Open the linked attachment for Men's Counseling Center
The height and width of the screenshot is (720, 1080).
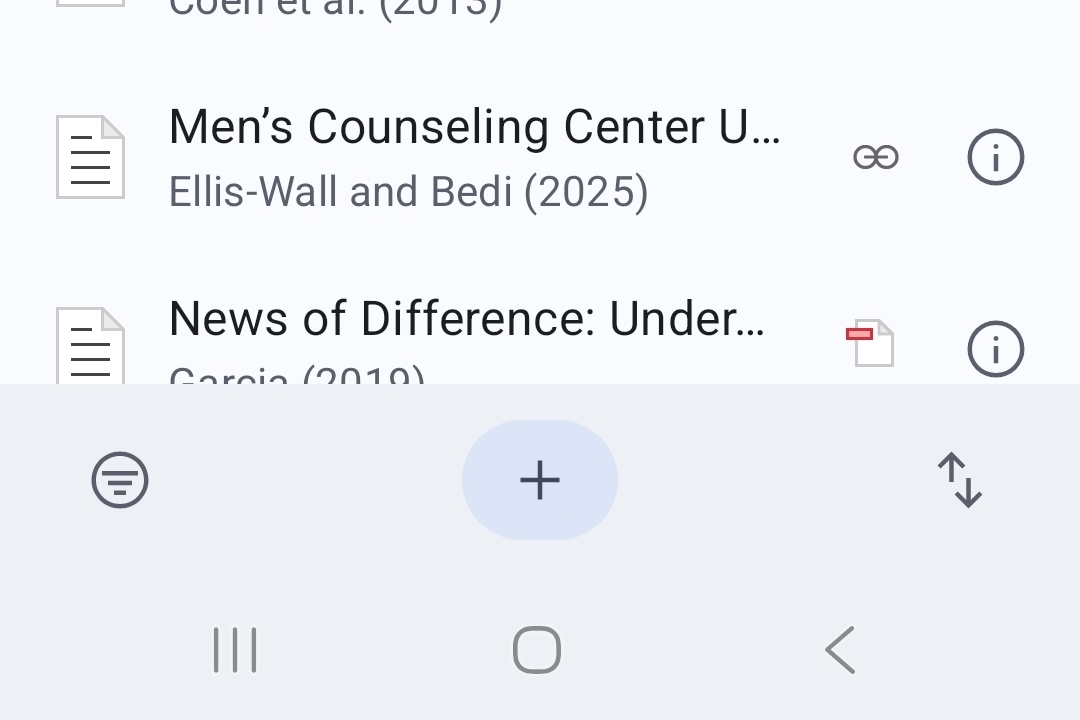[x=875, y=157]
